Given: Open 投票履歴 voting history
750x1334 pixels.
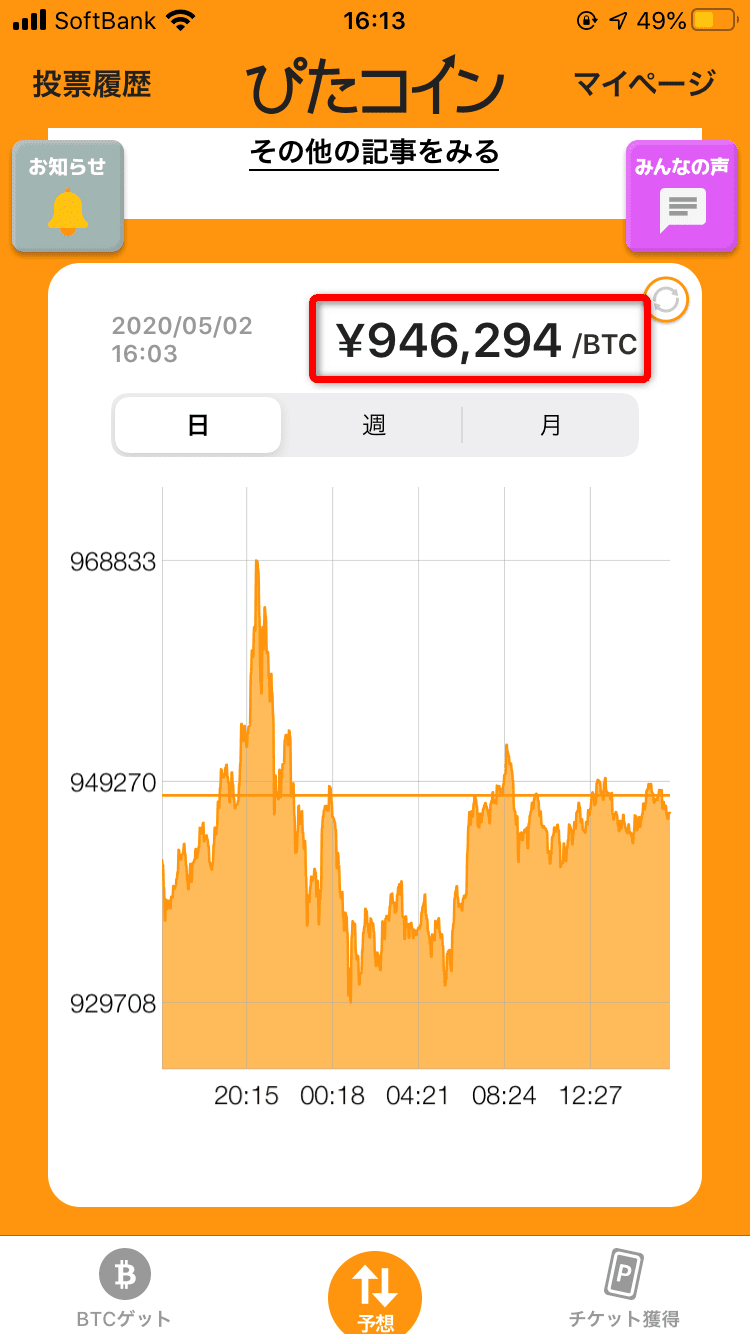Looking at the screenshot, I should coord(92,84).
